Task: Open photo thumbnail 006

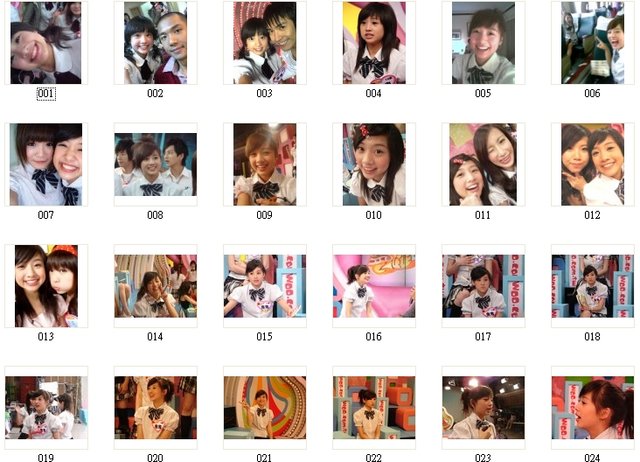Action: pos(592,42)
